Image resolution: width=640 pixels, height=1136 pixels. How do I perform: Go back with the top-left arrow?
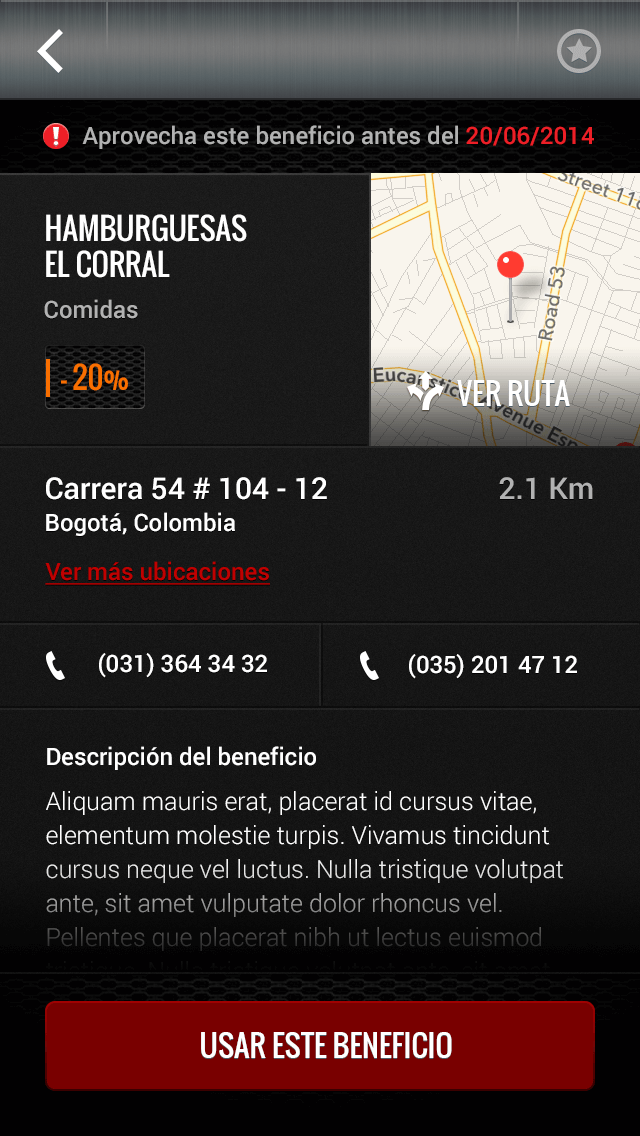tap(51, 51)
